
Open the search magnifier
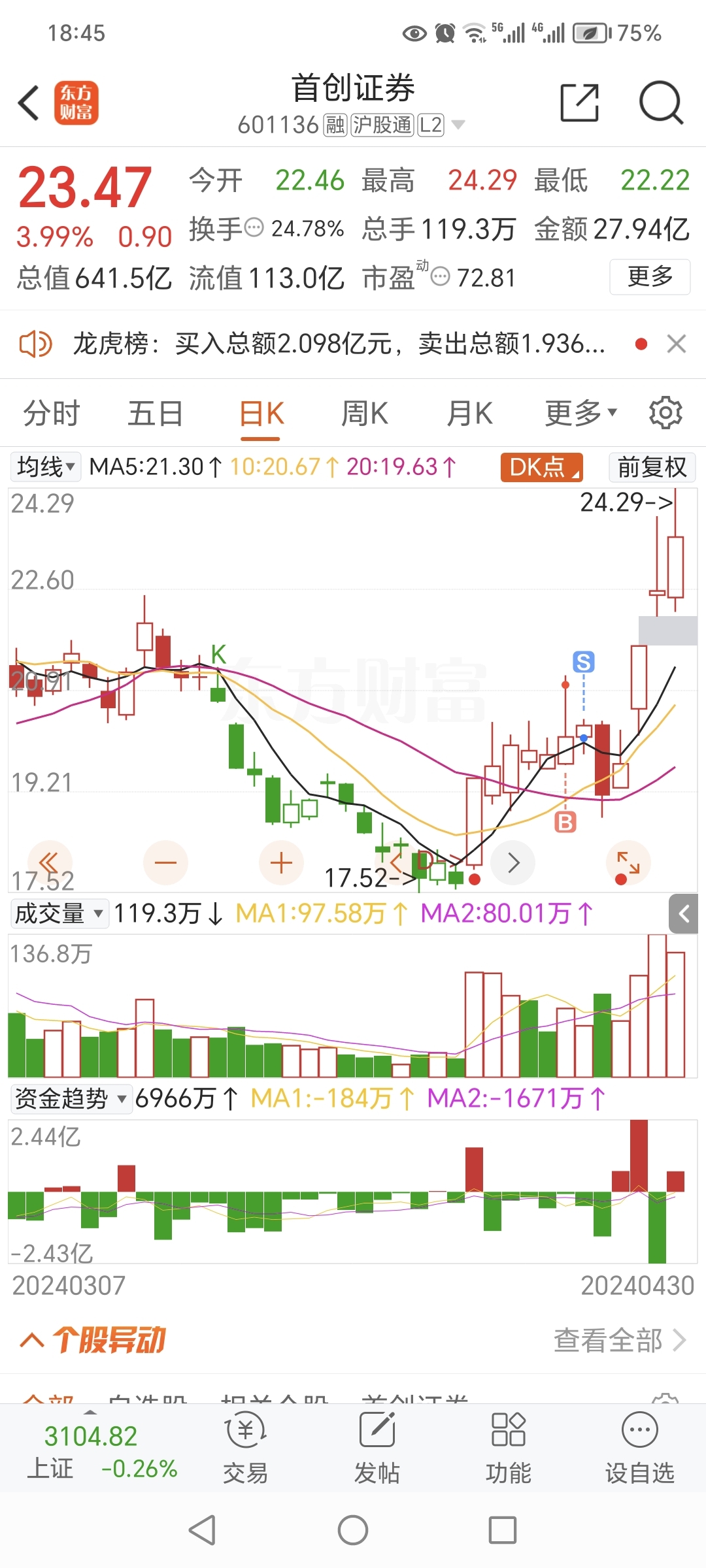tap(661, 103)
